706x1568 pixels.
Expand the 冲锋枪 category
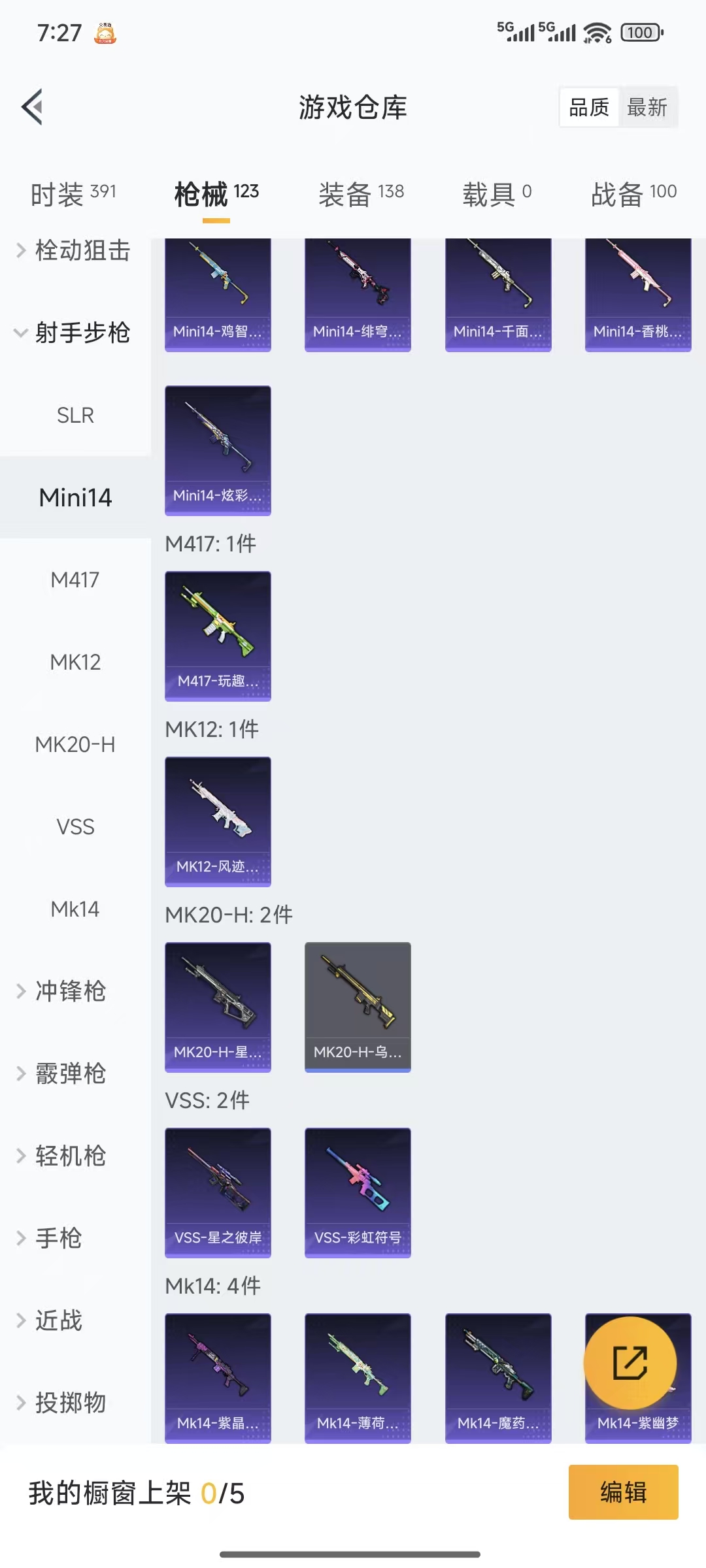72,992
